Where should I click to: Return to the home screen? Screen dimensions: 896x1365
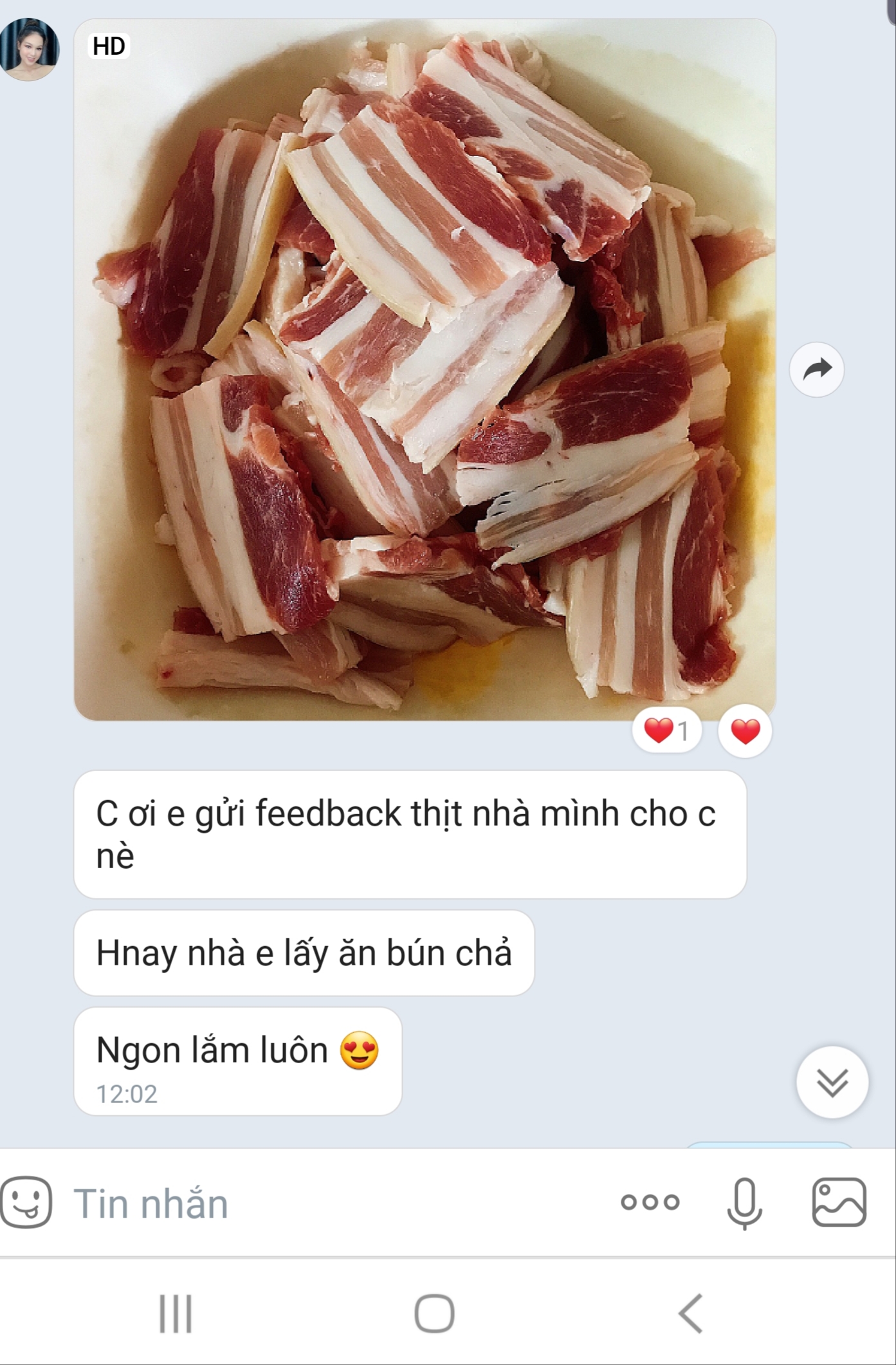click(434, 1313)
